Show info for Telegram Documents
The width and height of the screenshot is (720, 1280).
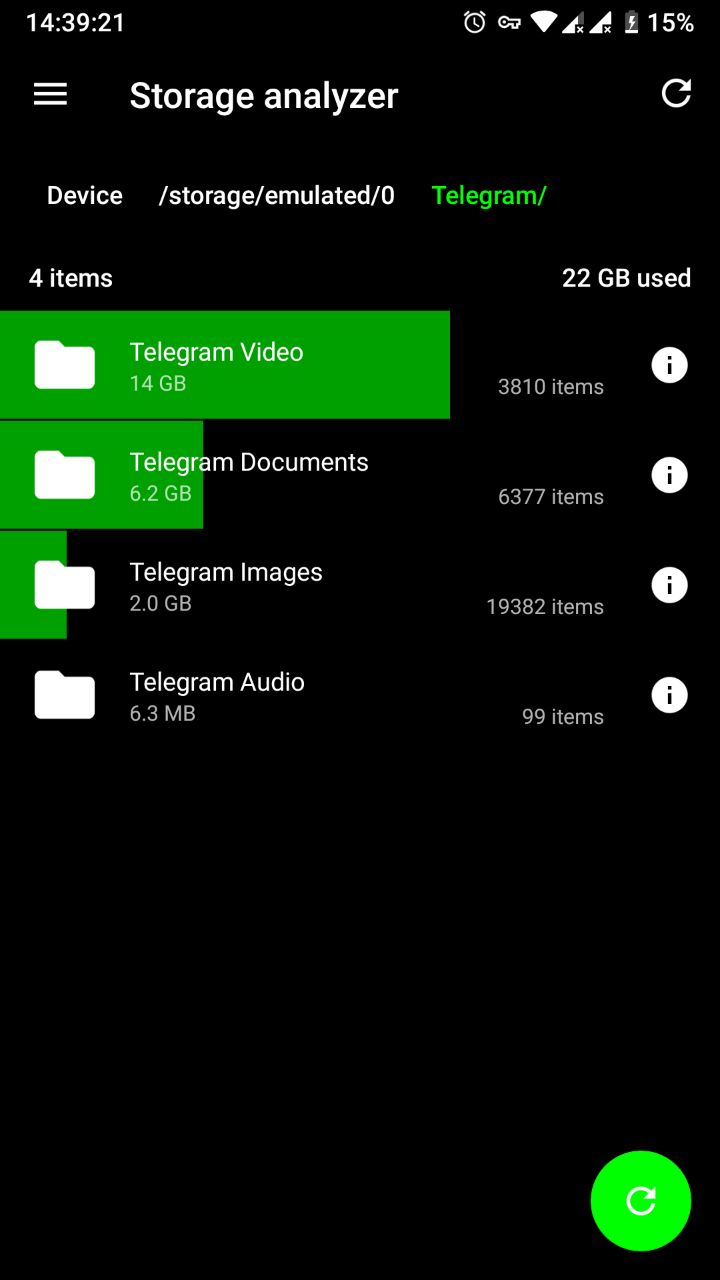click(669, 475)
